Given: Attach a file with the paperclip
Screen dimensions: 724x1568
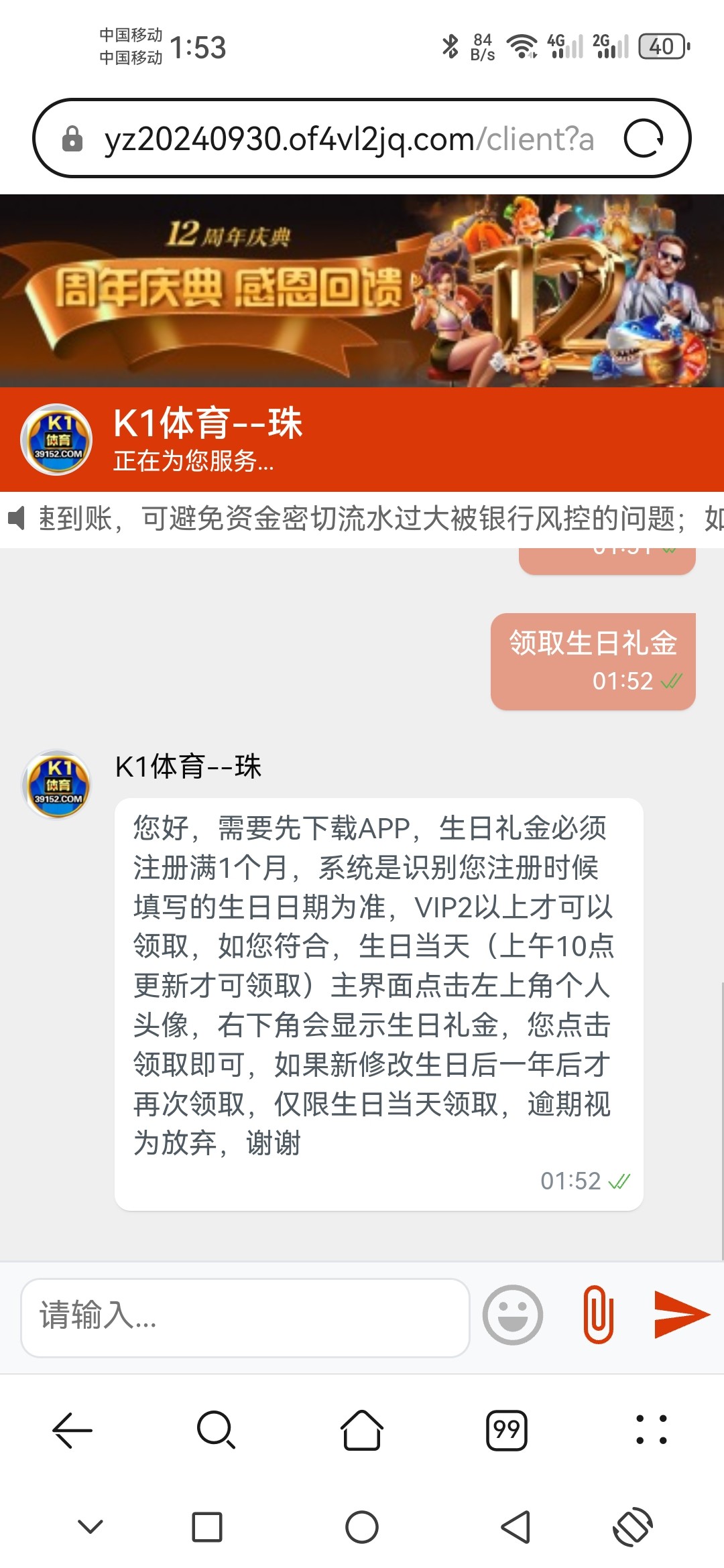Looking at the screenshot, I should tap(598, 1315).
